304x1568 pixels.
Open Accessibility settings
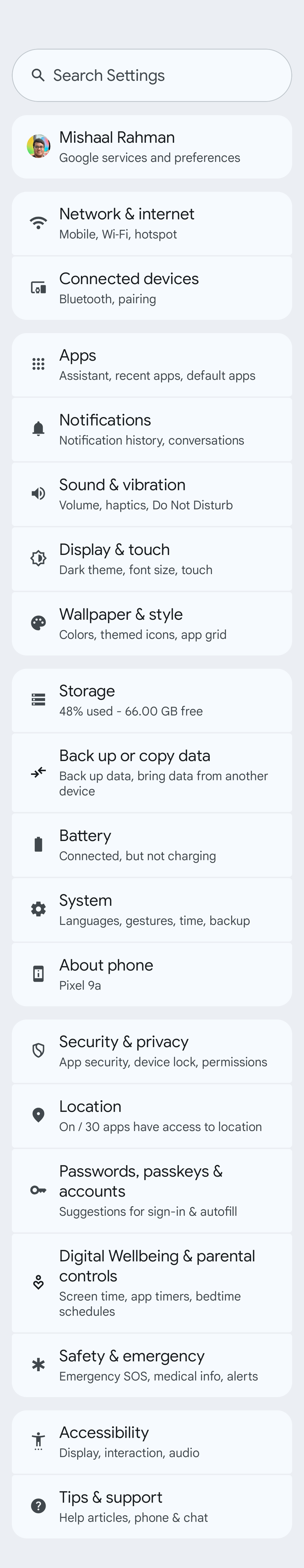click(x=152, y=1441)
